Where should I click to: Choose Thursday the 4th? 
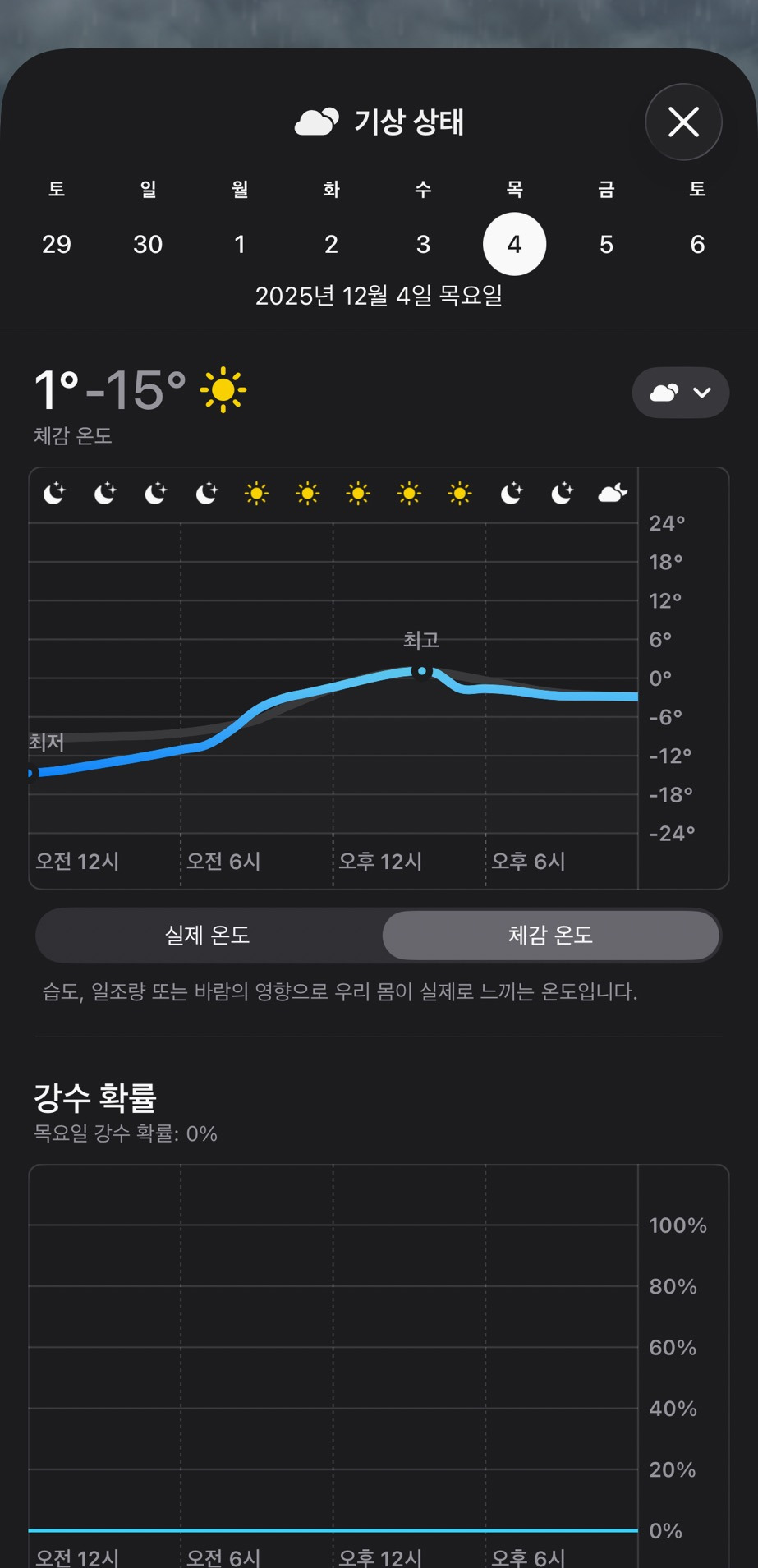click(x=514, y=244)
